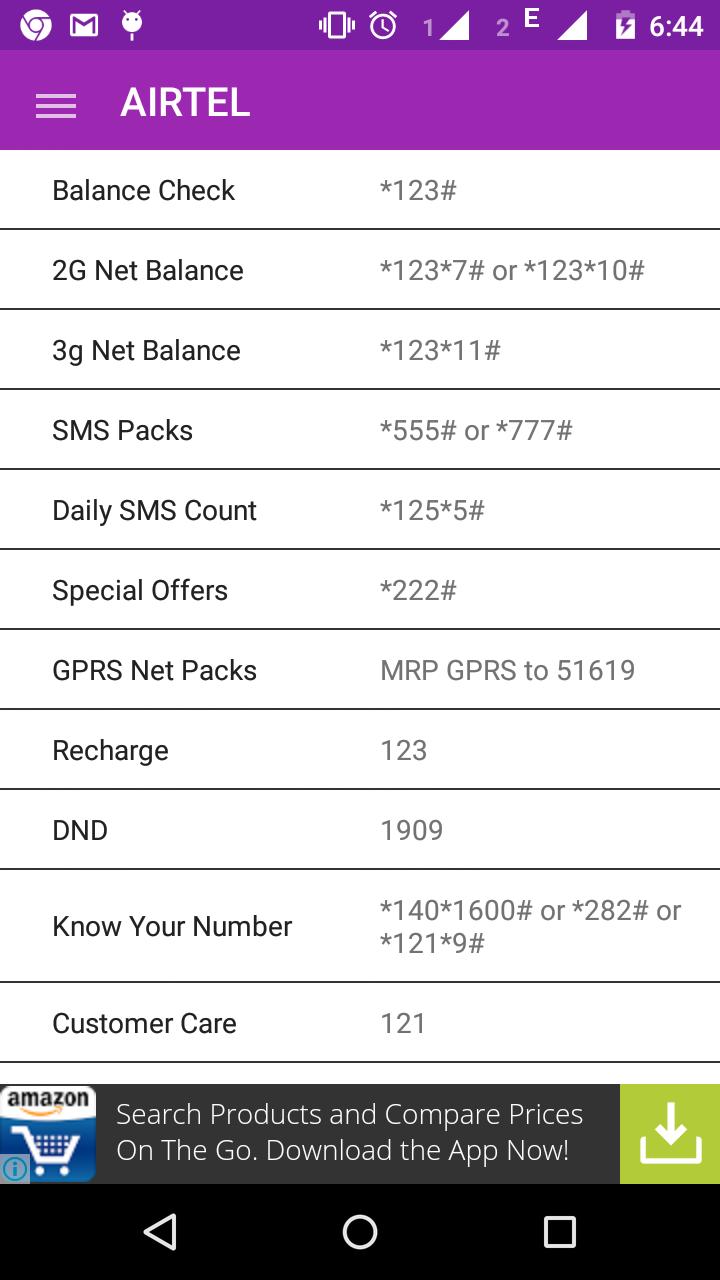The height and width of the screenshot is (1280, 720).
Task: Select the Balance Check row
Action: click(360, 190)
